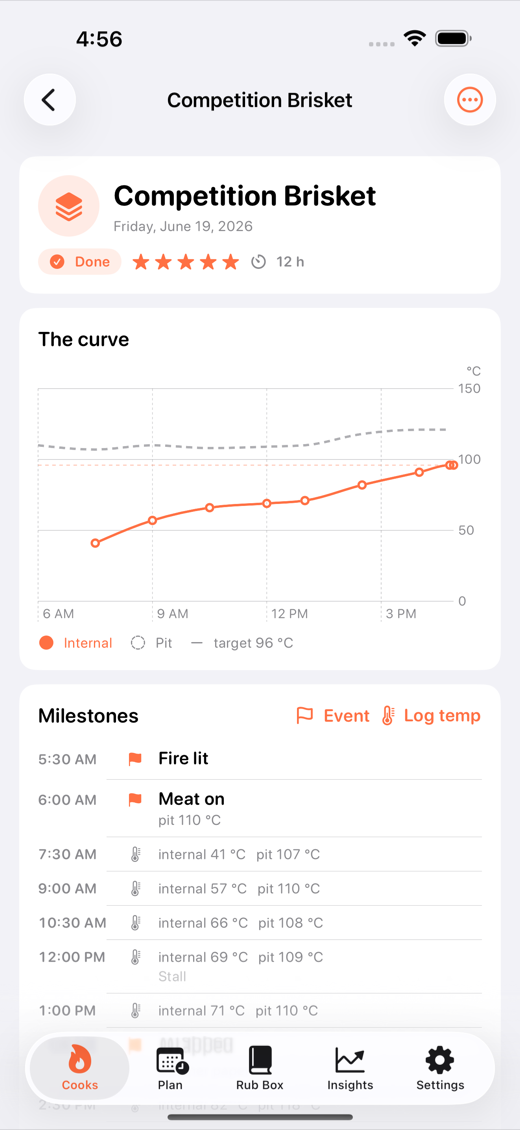
Task: Open the more options menu
Action: pyautogui.click(x=470, y=99)
